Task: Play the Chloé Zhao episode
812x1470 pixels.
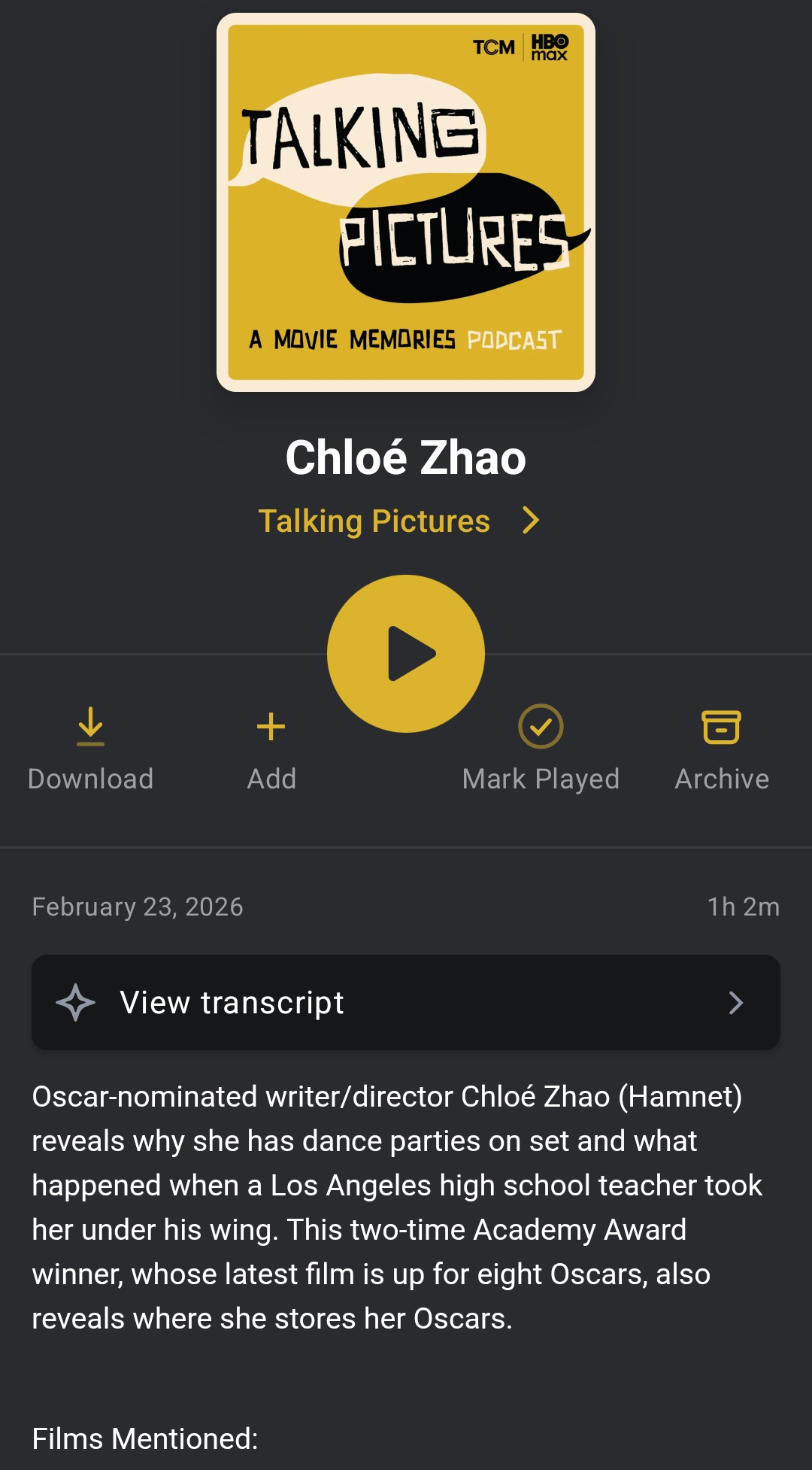Action: click(406, 653)
